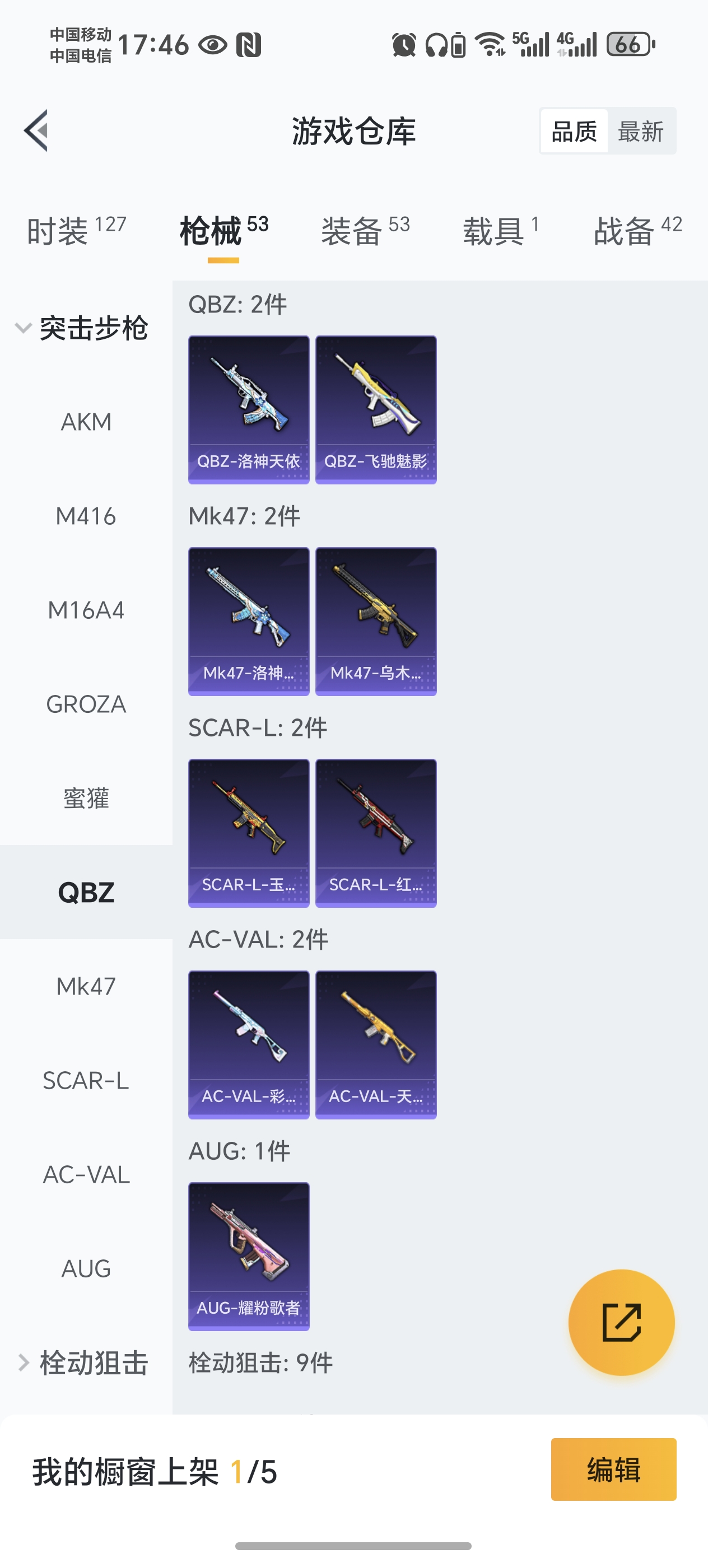Image resolution: width=708 pixels, height=1568 pixels.
Task: Go back using the top-left arrow
Action: point(36,130)
